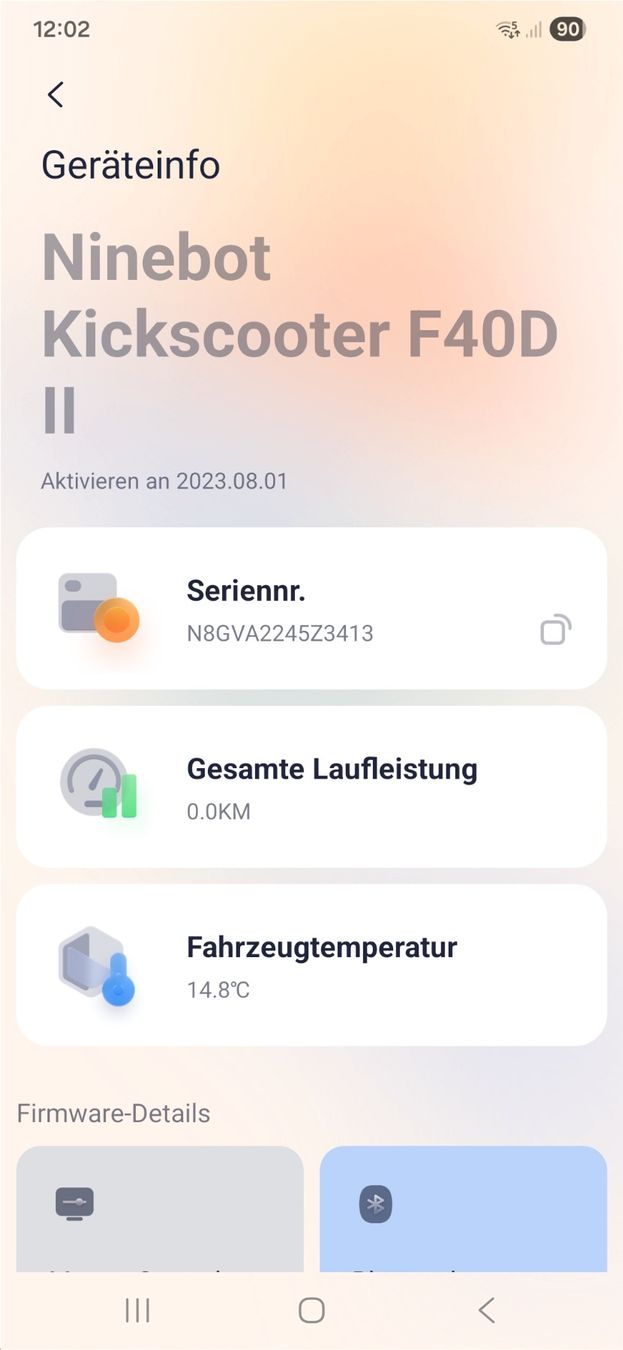Go to the home screen
Image resolution: width=623 pixels, height=1350 pixels.
(312, 1310)
